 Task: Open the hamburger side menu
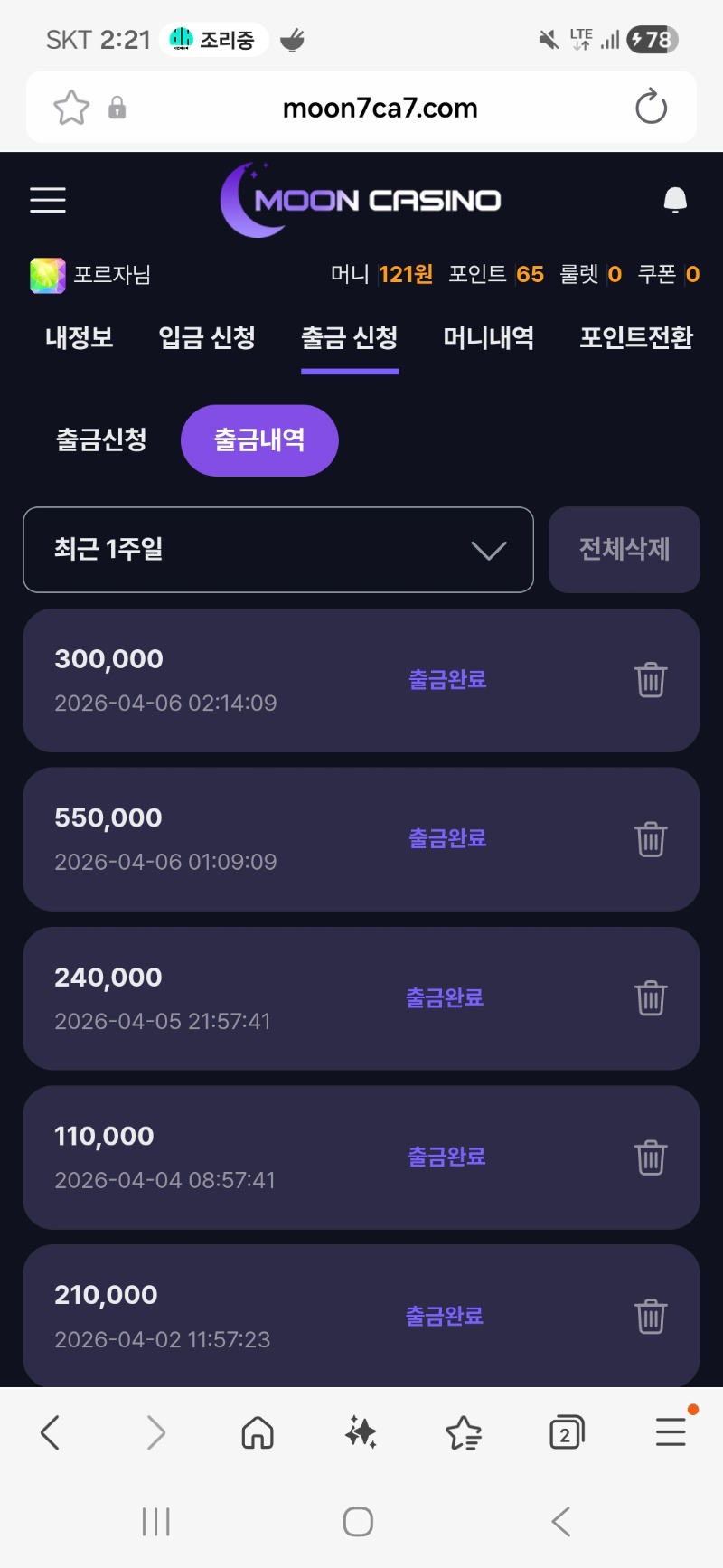[x=48, y=200]
